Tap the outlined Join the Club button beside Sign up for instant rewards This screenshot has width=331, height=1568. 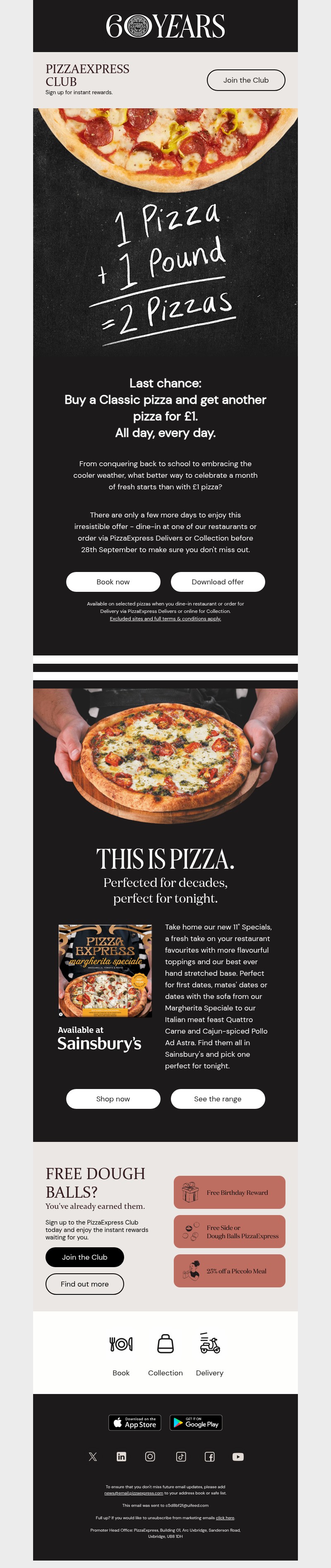click(246, 80)
